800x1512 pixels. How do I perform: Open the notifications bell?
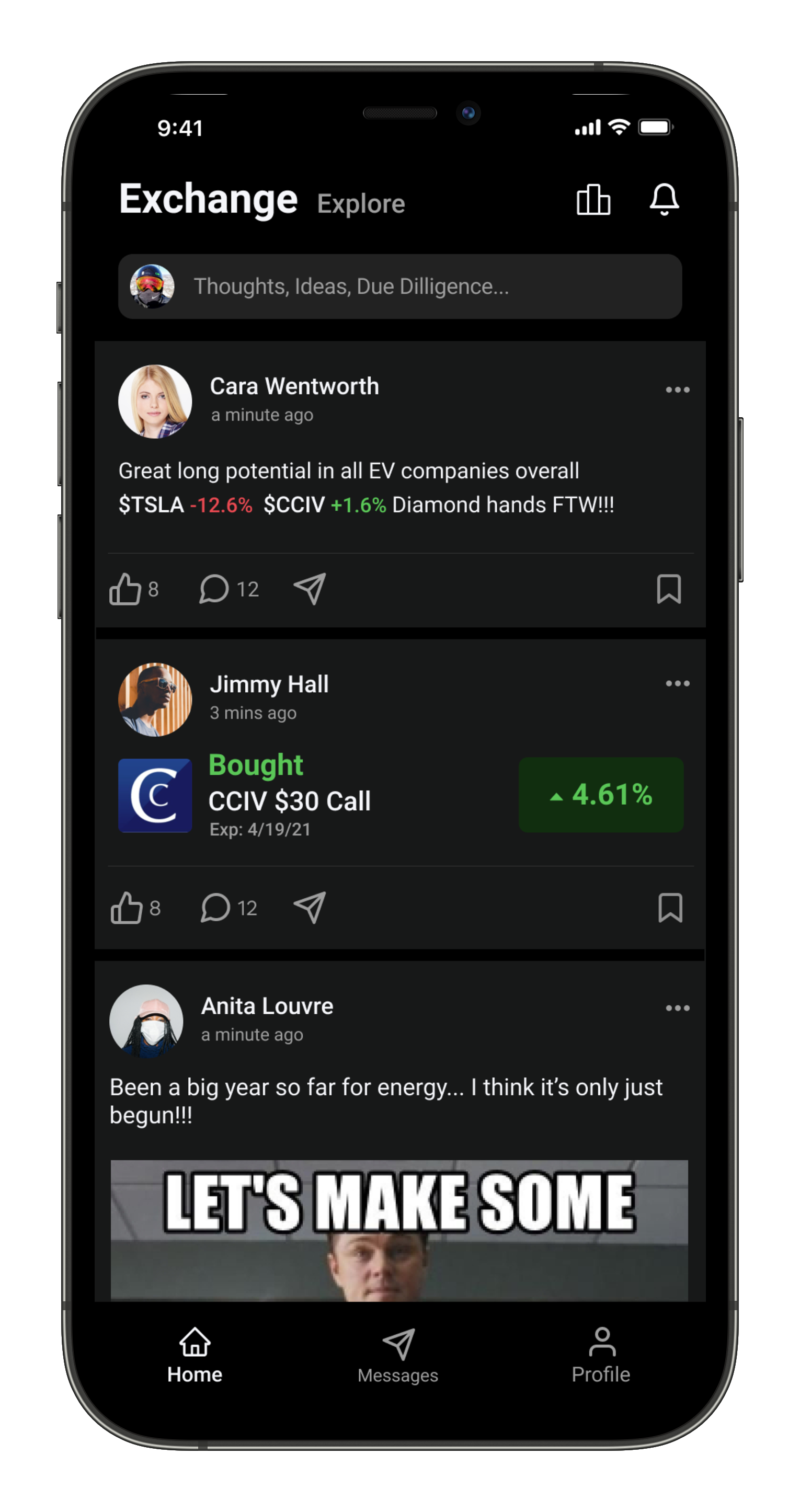(x=664, y=200)
